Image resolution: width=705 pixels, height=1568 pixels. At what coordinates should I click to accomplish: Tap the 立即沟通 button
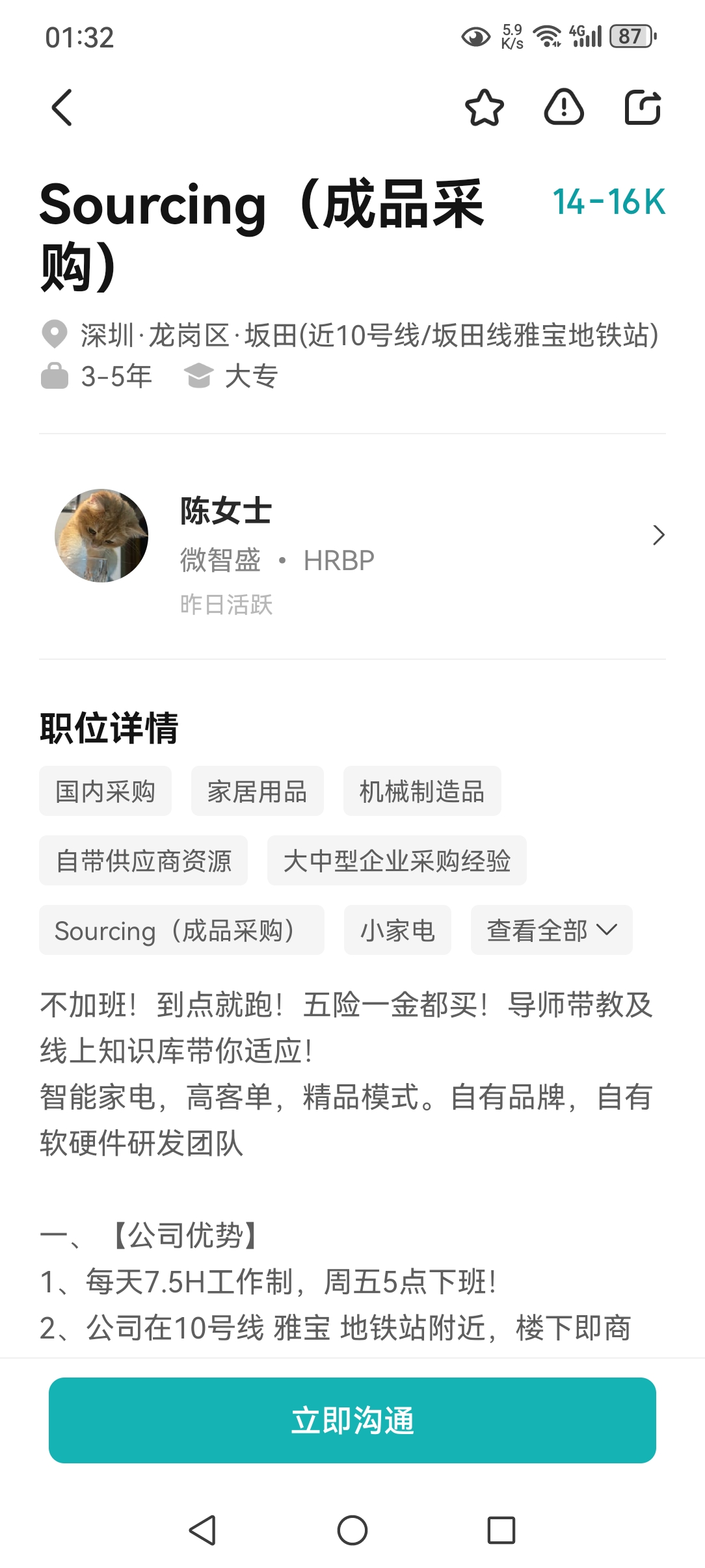[352, 1420]
